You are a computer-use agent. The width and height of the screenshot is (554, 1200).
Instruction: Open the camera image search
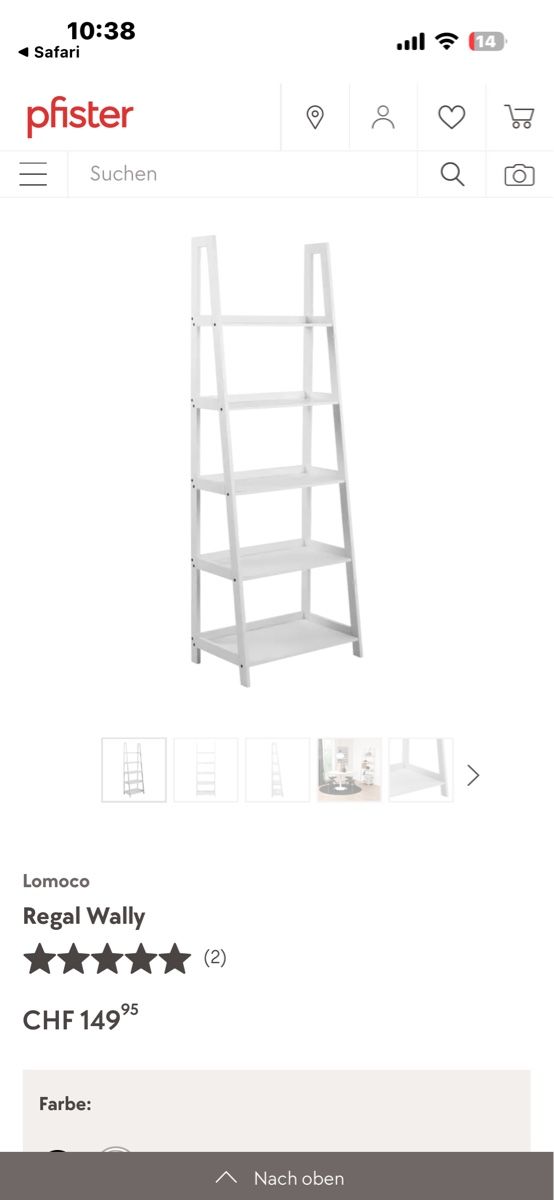coord(519,175)
